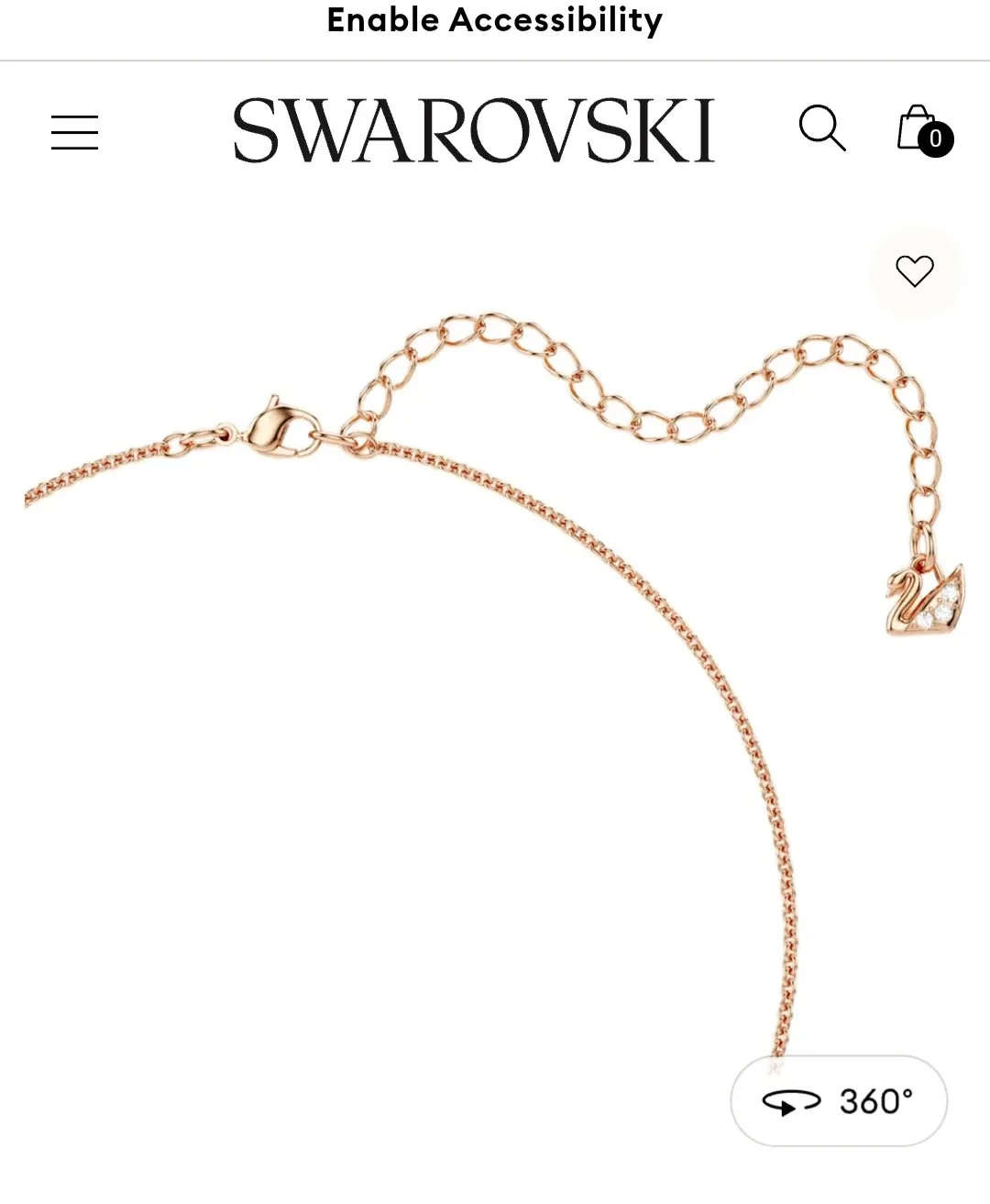Viewport: 990px width, 1204px height.
Task: Click the search magnifier icon
Action: 823,129
